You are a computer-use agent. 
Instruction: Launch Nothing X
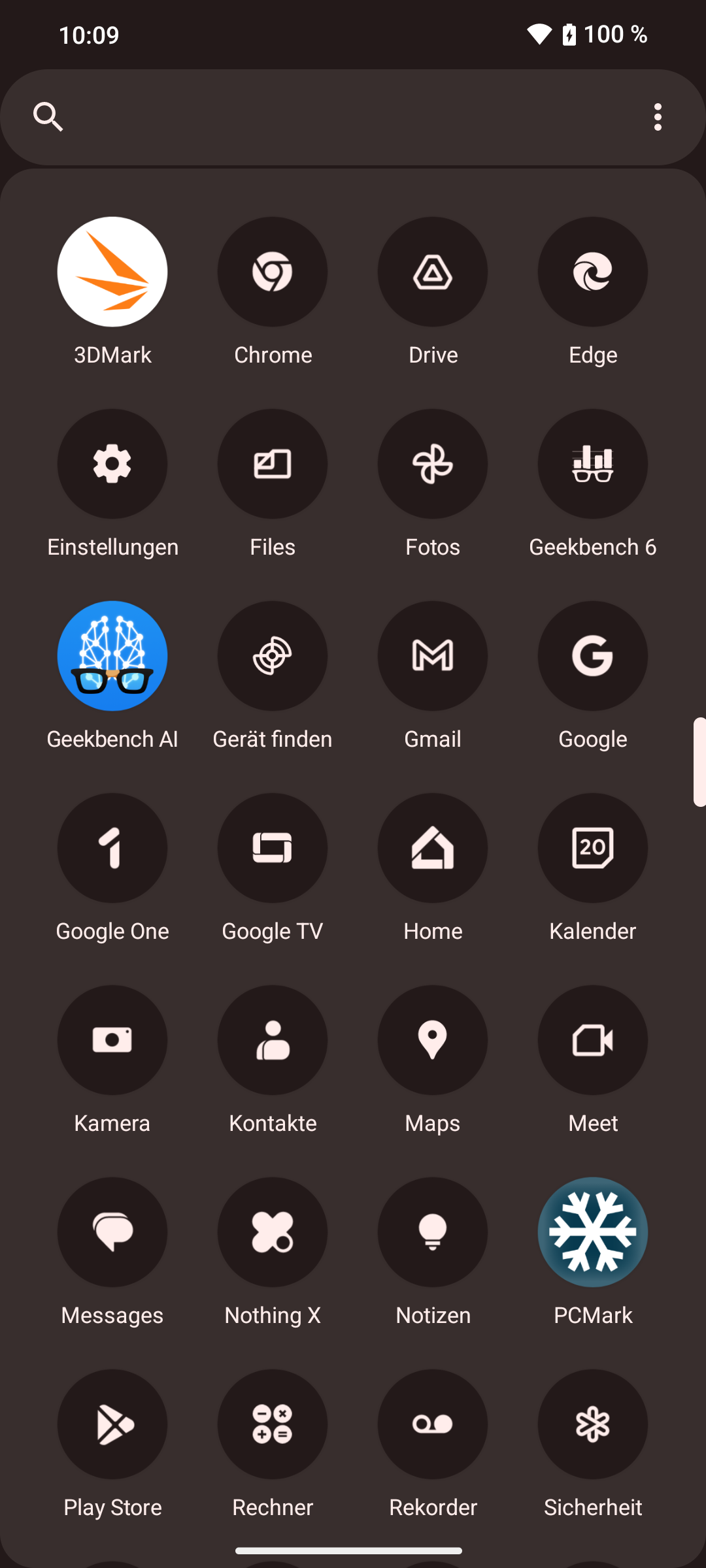pos(273,1232)
